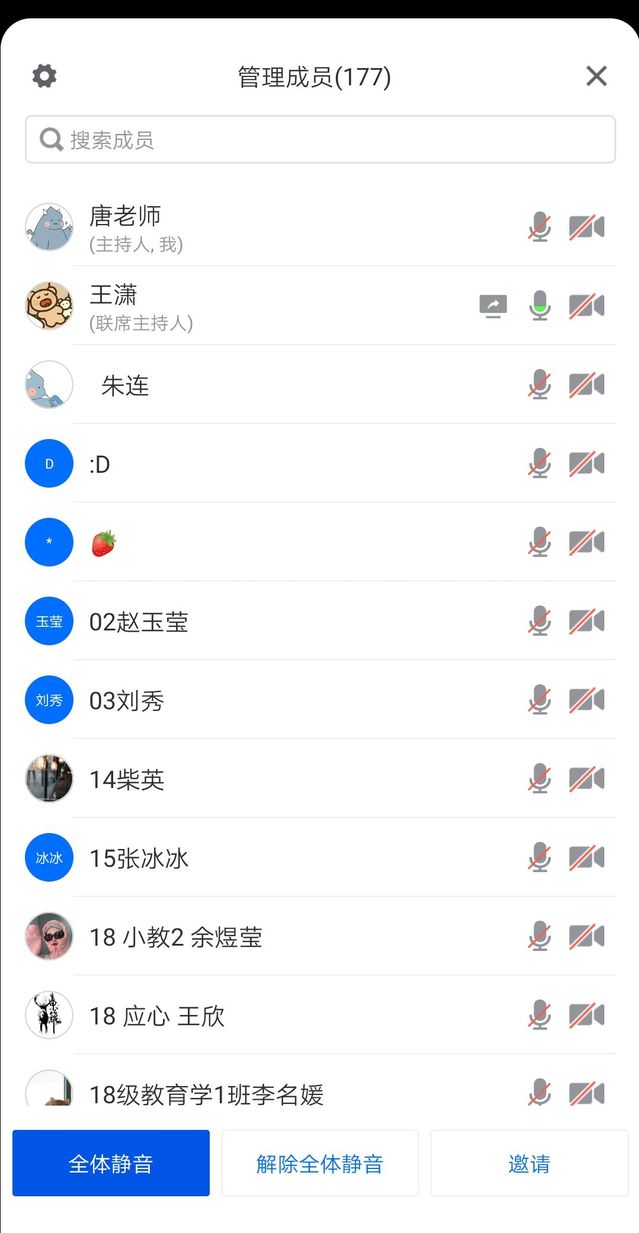This screenshot has width=639, height=1233.
Task: Close the manage members panel
Action: pos(596,76)
